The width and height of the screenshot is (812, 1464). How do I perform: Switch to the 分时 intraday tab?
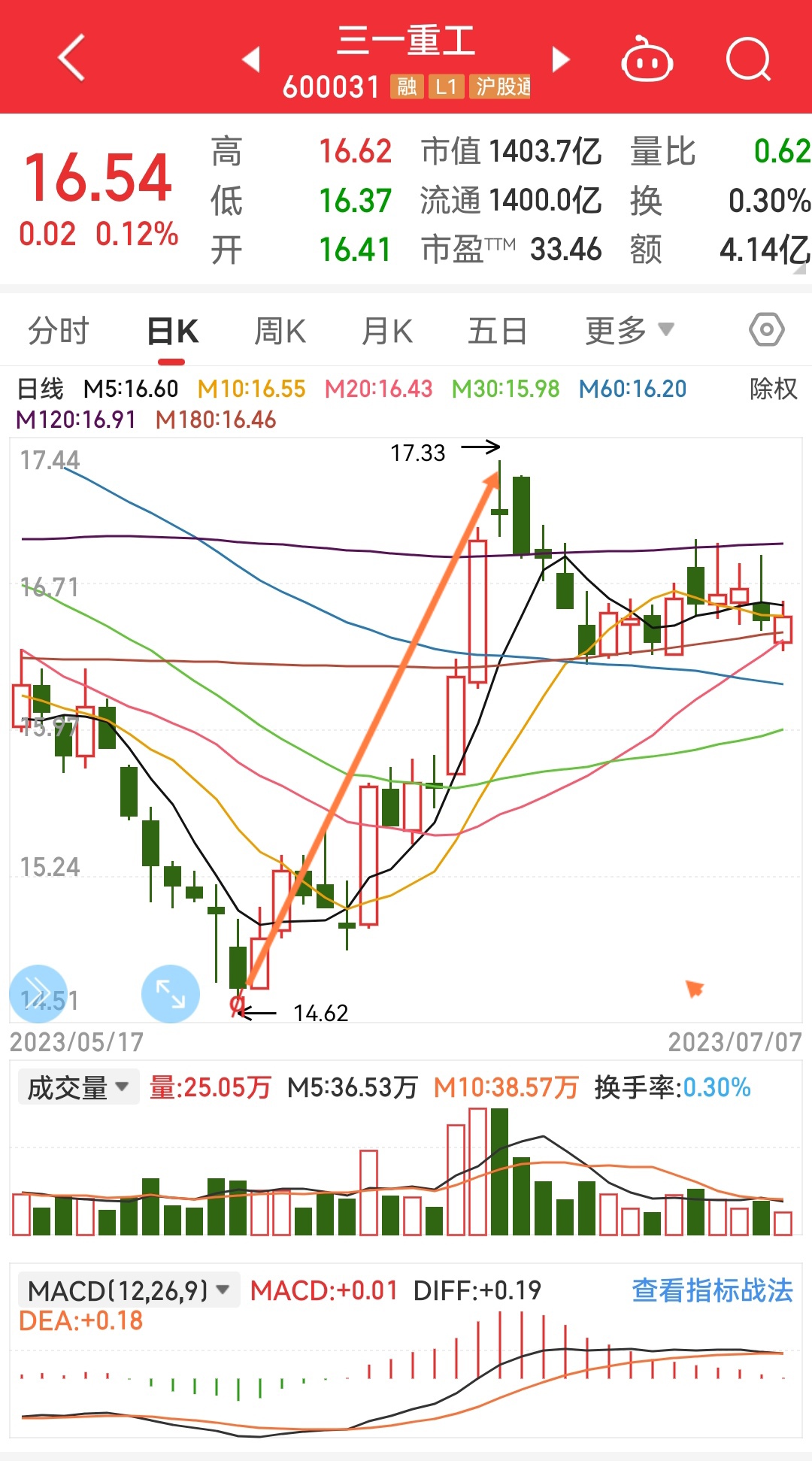58,329
